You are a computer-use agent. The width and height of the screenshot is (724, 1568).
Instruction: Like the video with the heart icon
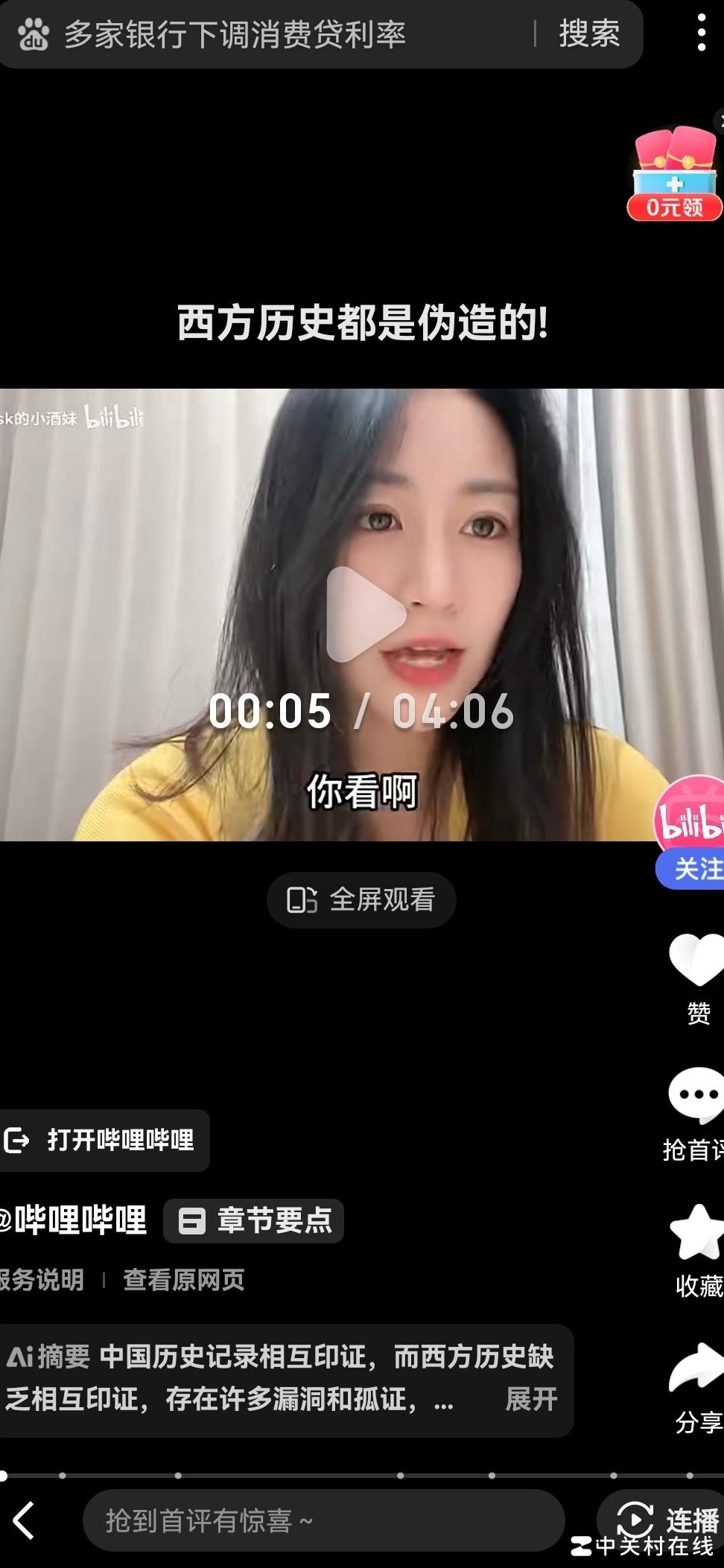[x=696, y=960]
